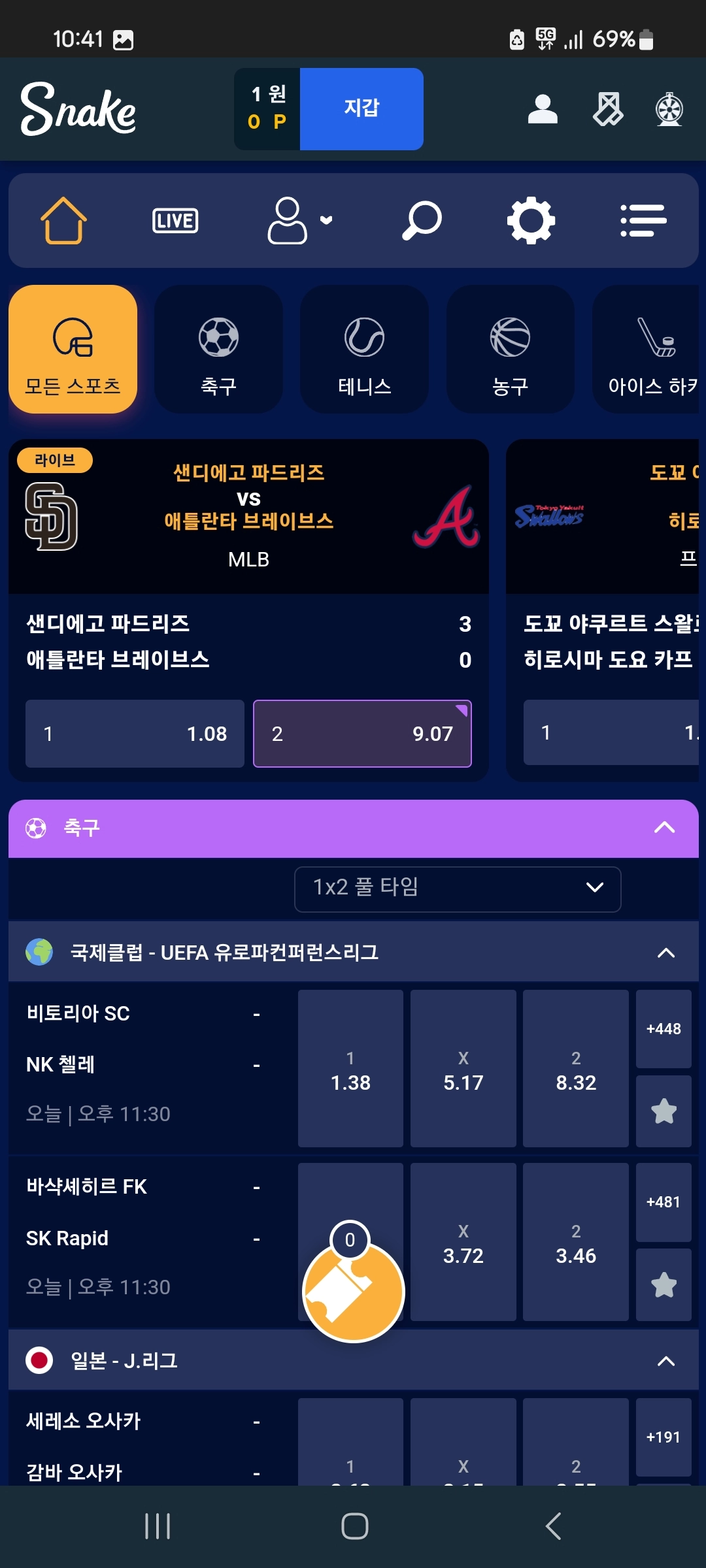Bet on Padres at odds 1.08
Screen dimensions: 706x1568
pos(135,733)
